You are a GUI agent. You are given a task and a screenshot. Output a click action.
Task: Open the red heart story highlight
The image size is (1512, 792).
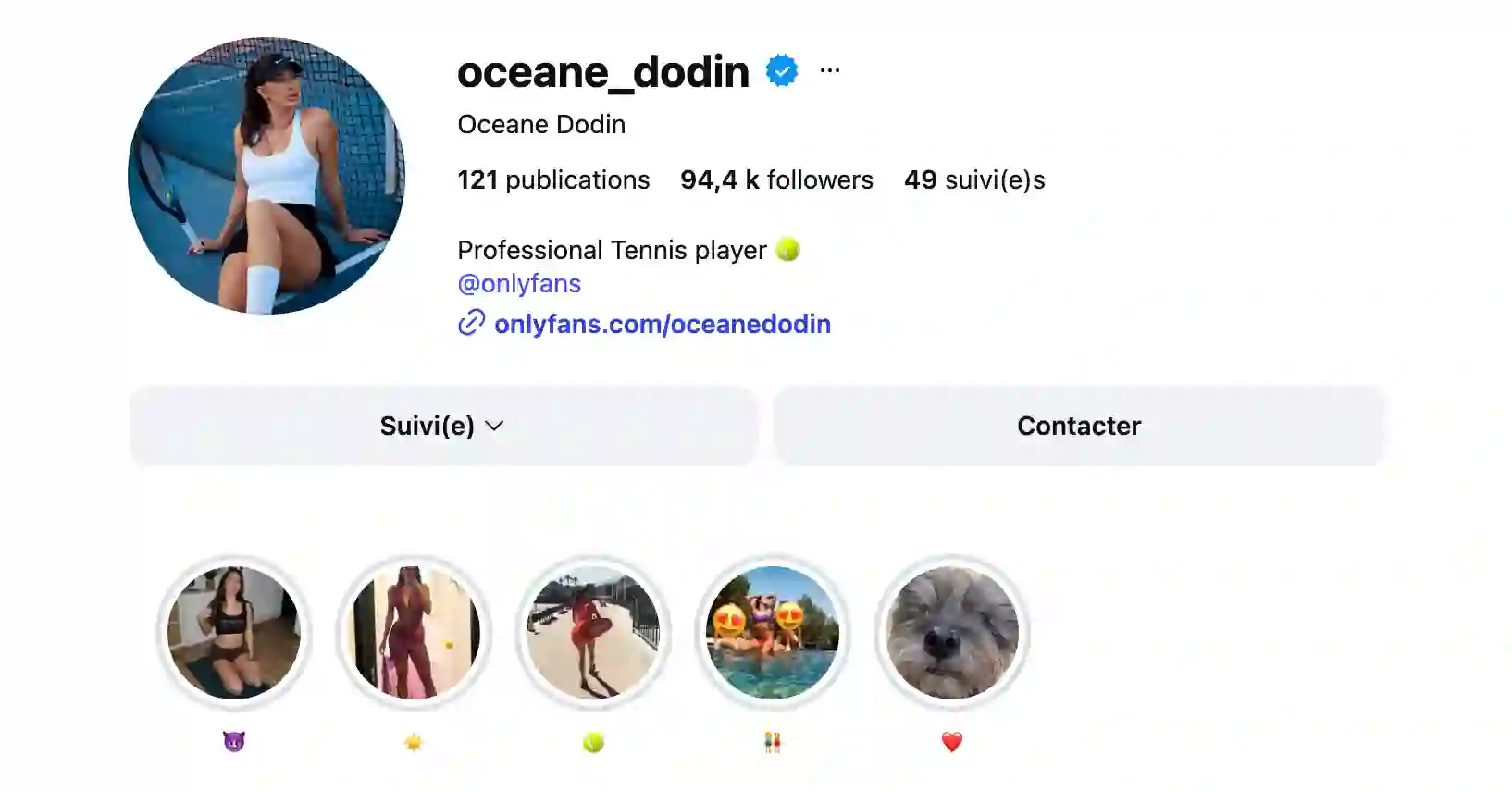952,633
